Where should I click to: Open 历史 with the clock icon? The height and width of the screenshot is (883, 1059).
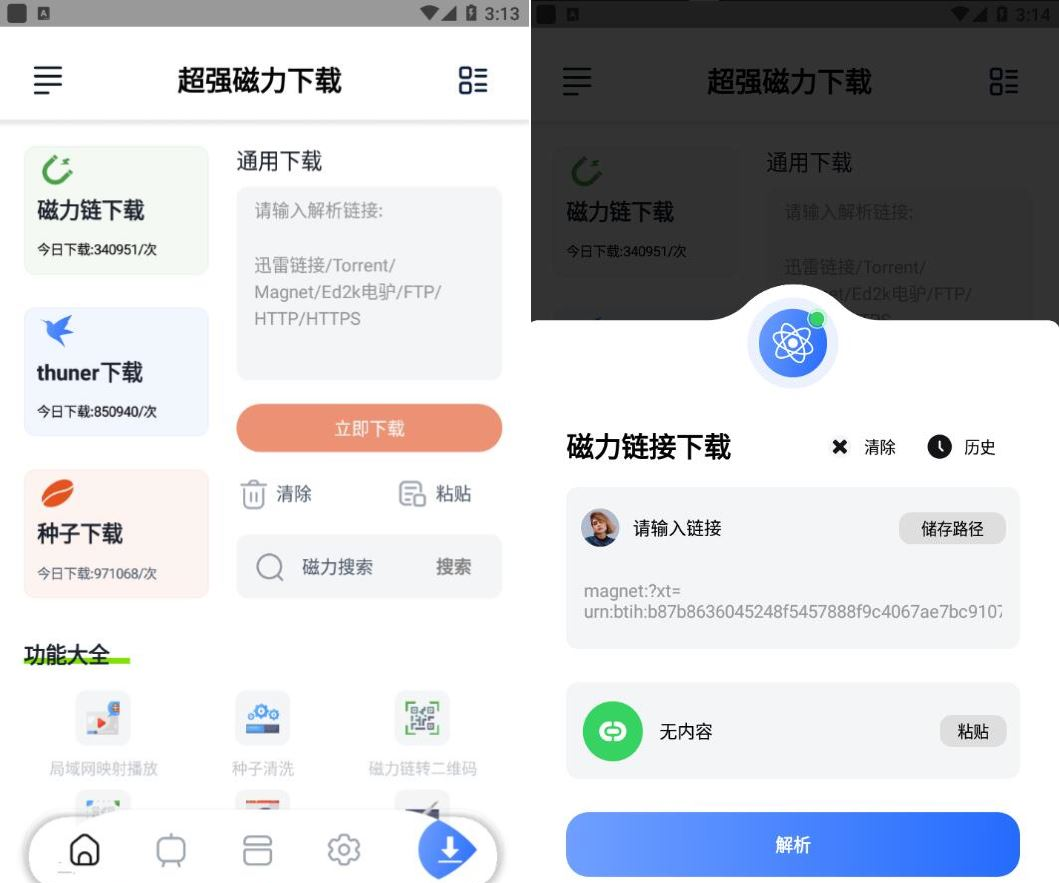pyautogui.click(x=962, y=447)
